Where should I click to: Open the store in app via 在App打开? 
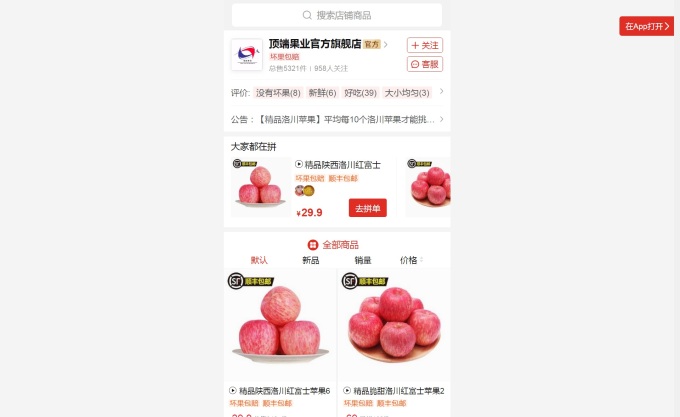click(646, 26)
